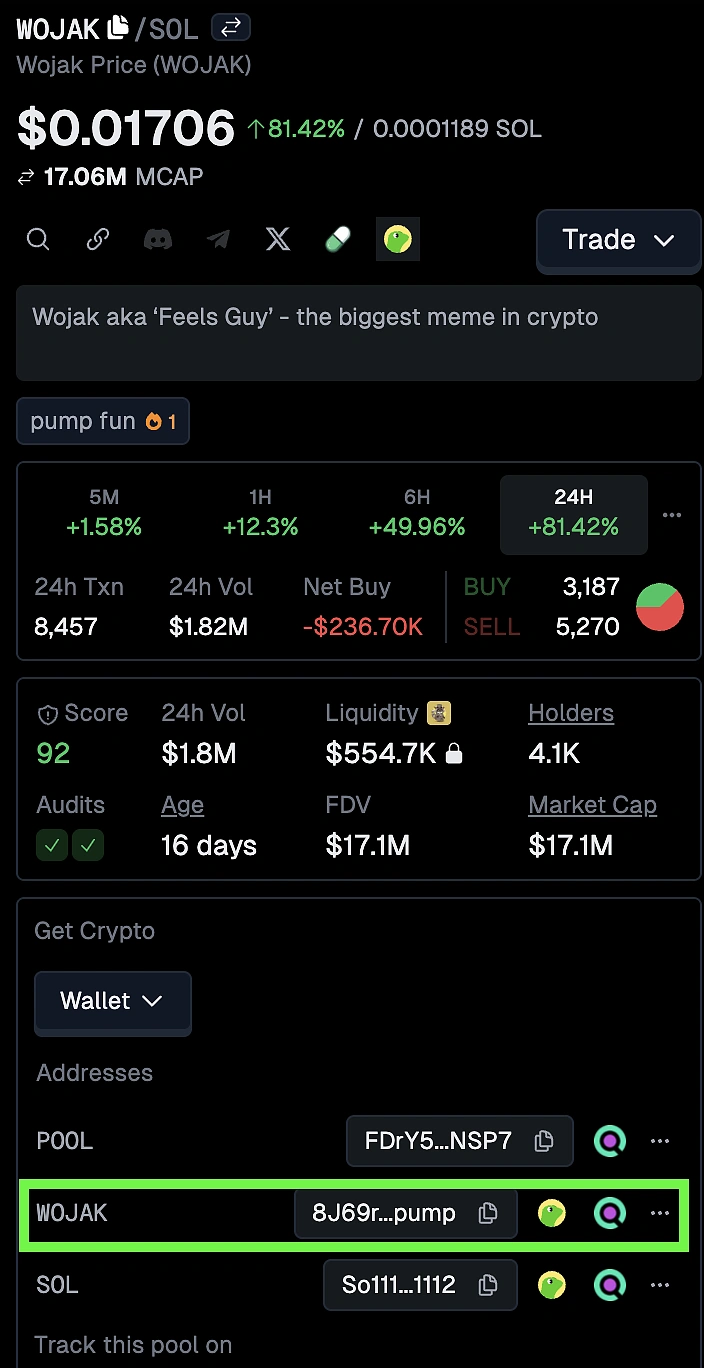This screenshot has width=704, height=1368.
Task: Expand the Wallet dropdown
Action: click(112, 1001)
